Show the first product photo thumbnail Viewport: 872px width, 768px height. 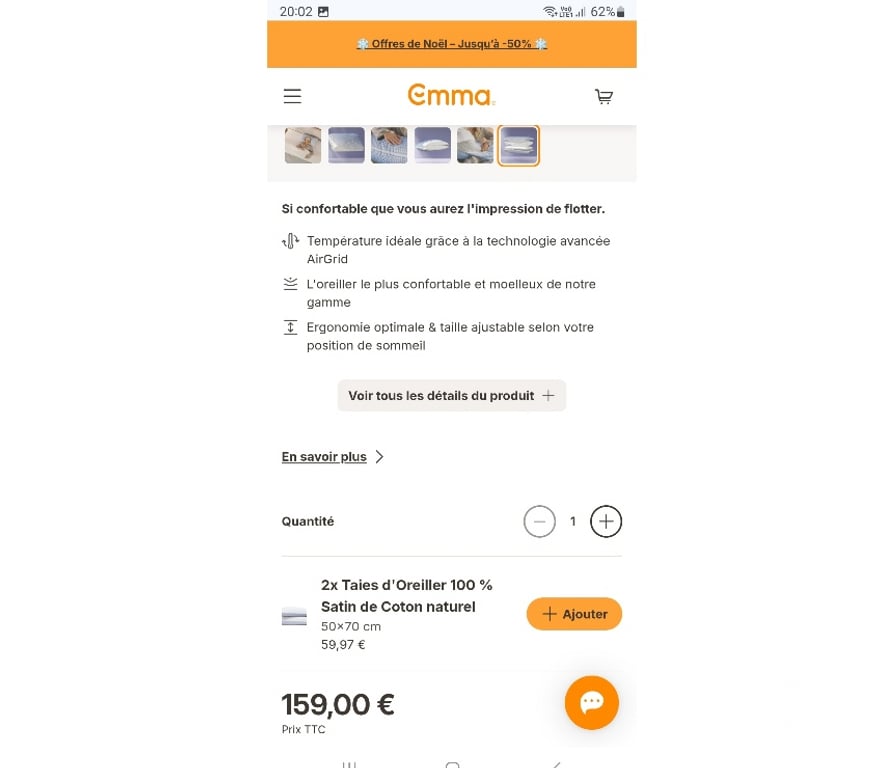pyautogui.click(x=303, y=145)
